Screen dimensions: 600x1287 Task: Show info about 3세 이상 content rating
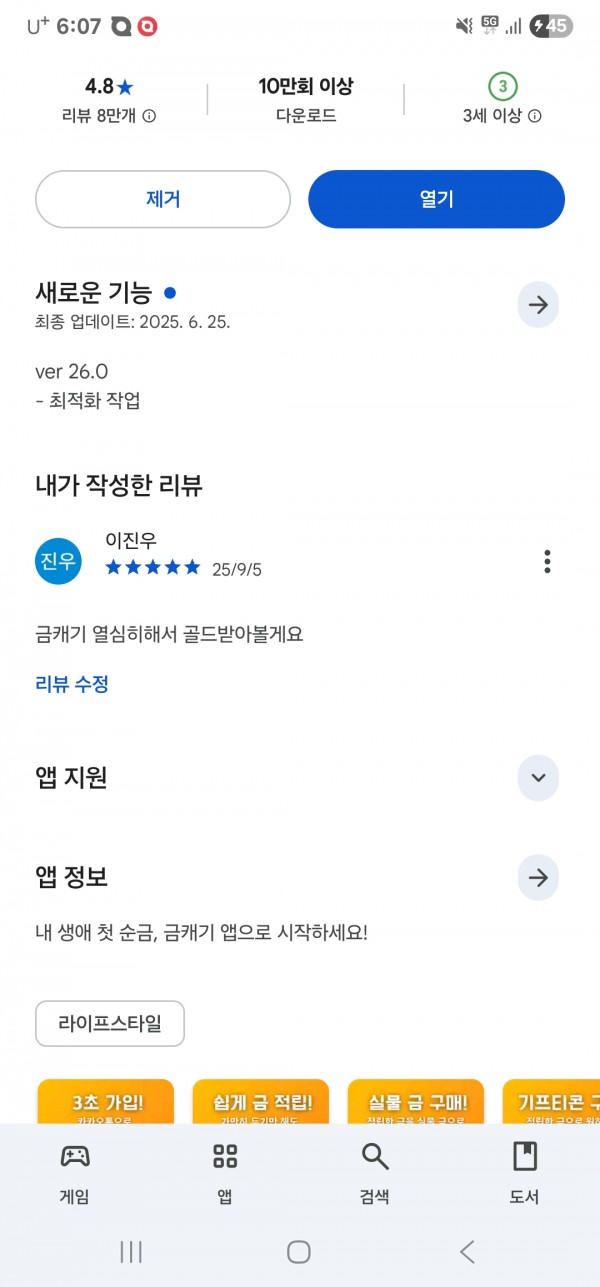tap(535, 116)
